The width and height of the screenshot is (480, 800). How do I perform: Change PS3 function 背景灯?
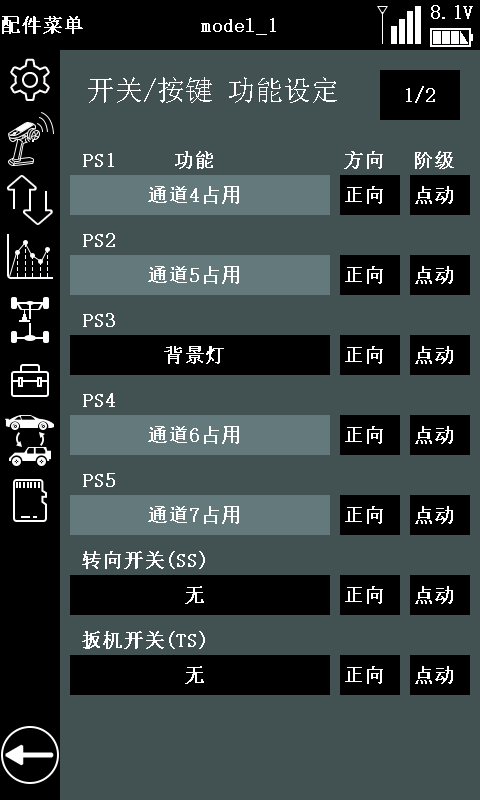pos(200,355)
